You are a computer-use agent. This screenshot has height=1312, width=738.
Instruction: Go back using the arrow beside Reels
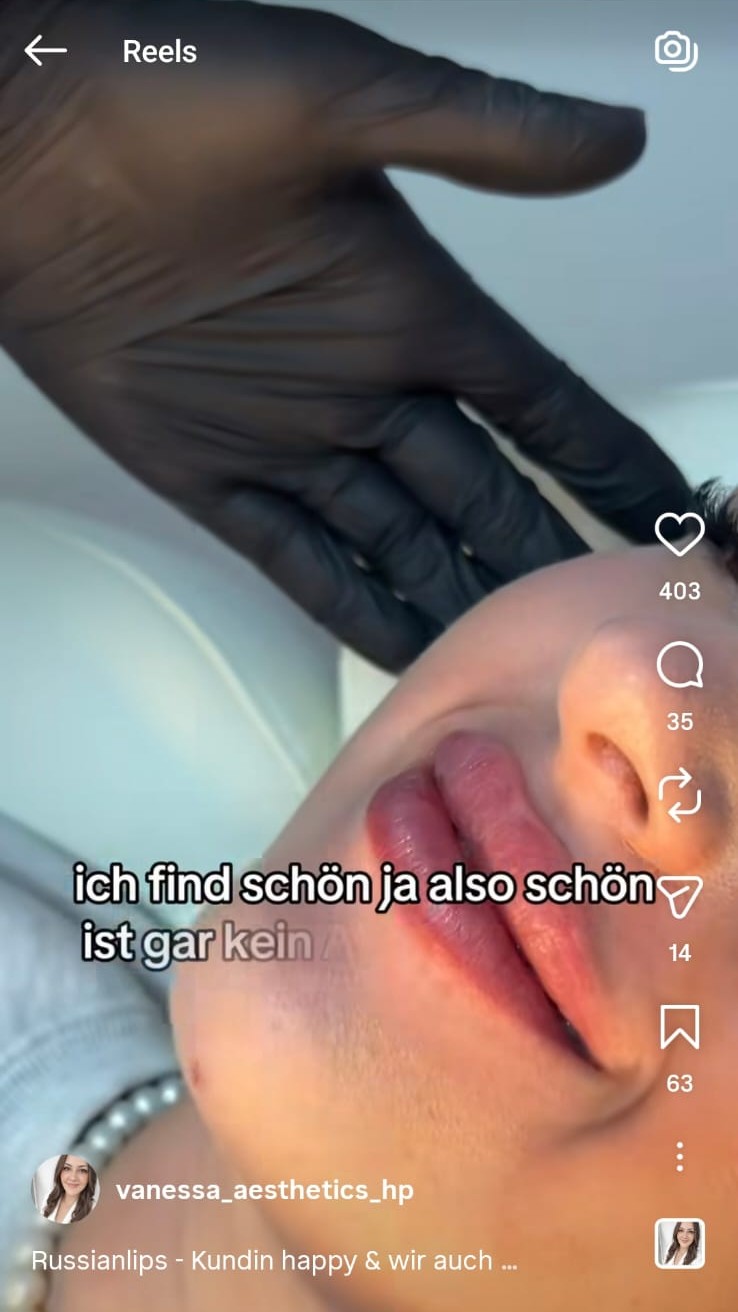pyautogui.click(x=45, y=50)
